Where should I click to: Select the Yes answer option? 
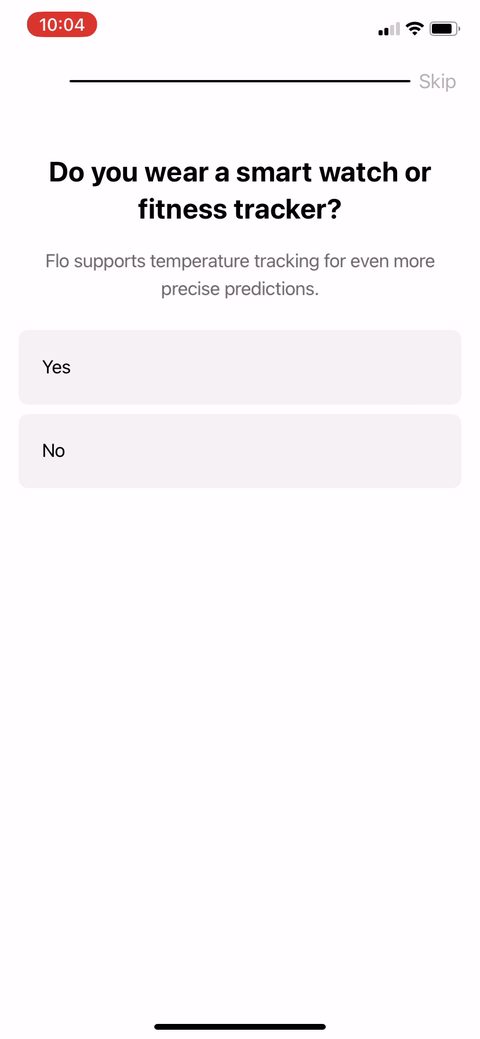[x=239, y=367]
